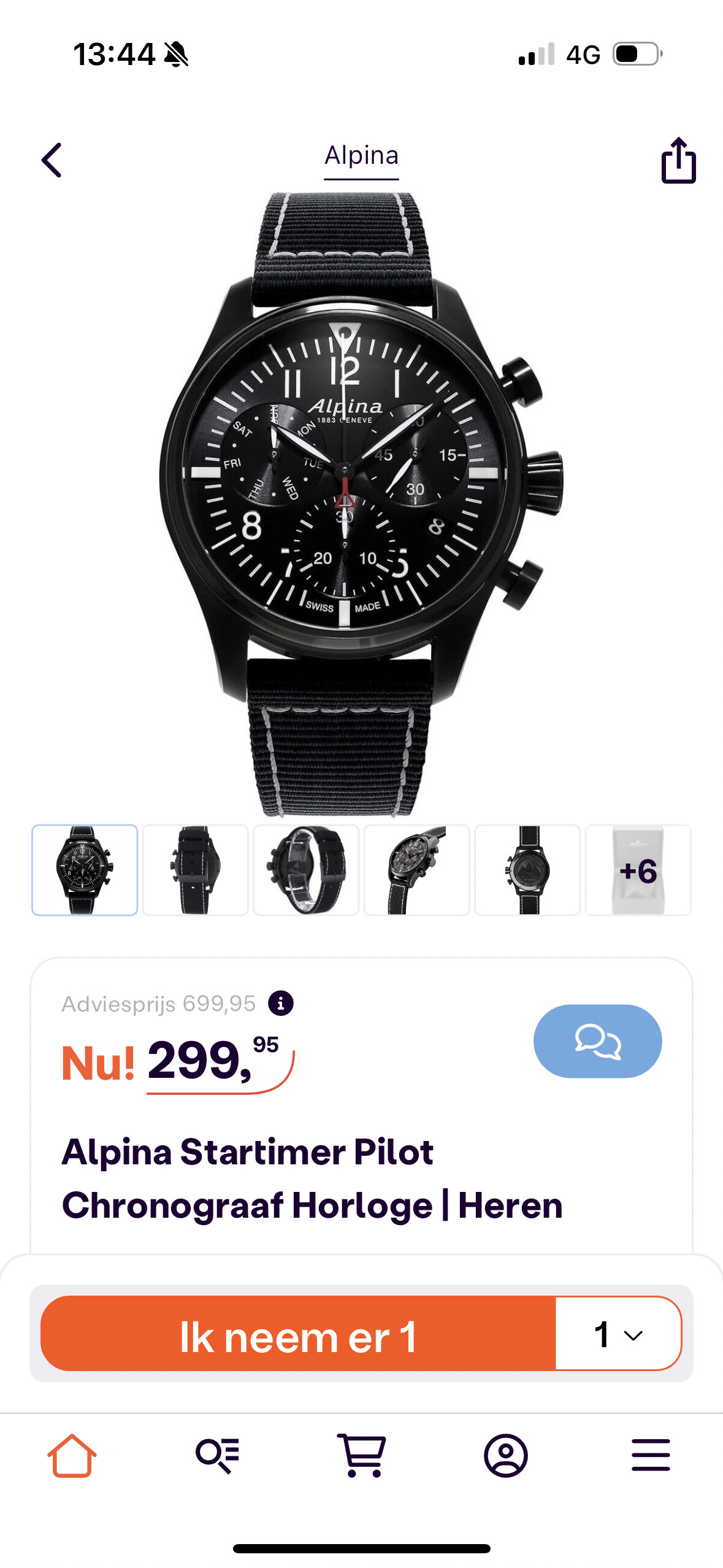
Task: Open the blue chat bubble button
Action: tap(597, 1041)
